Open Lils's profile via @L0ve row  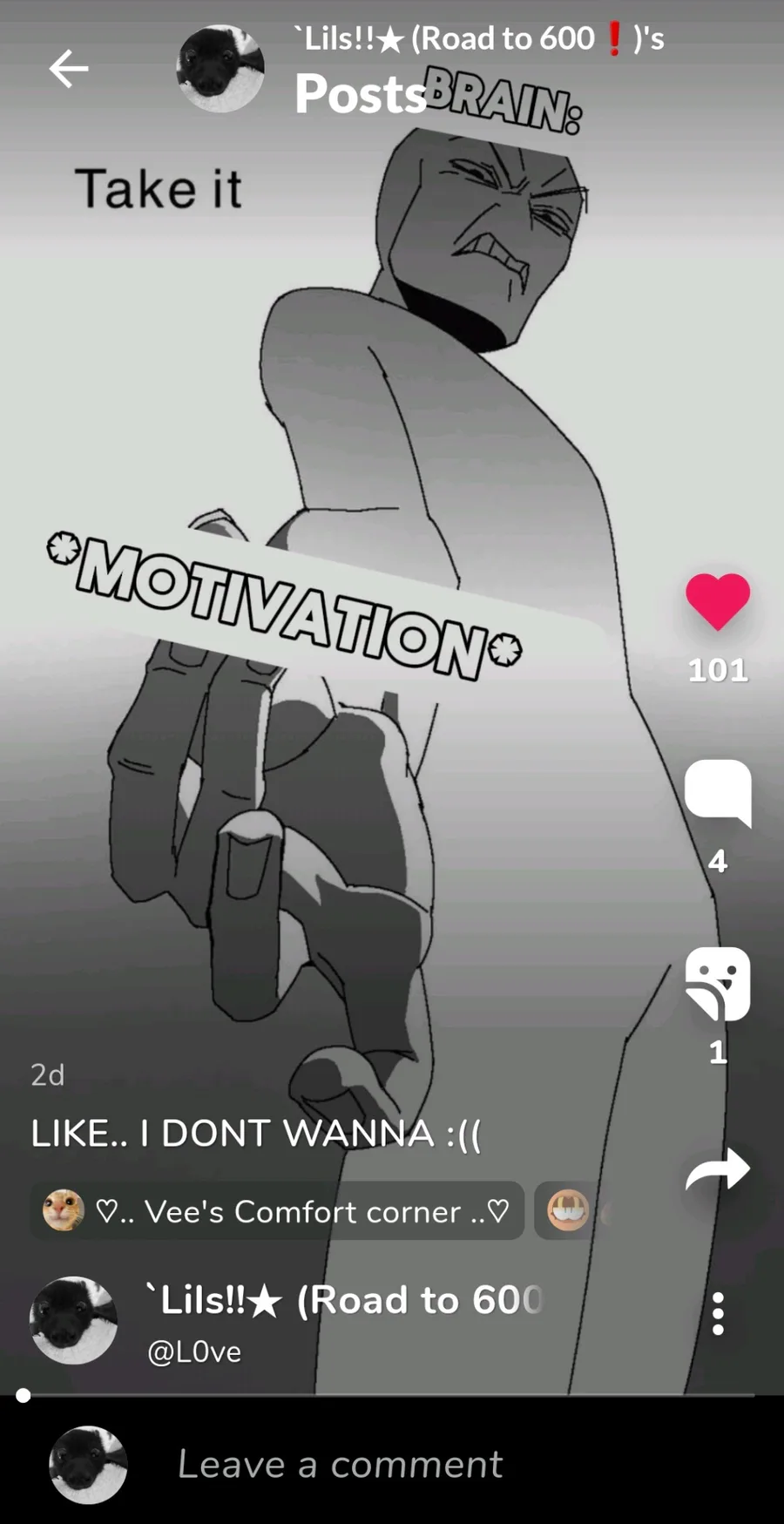(287, 1319)
